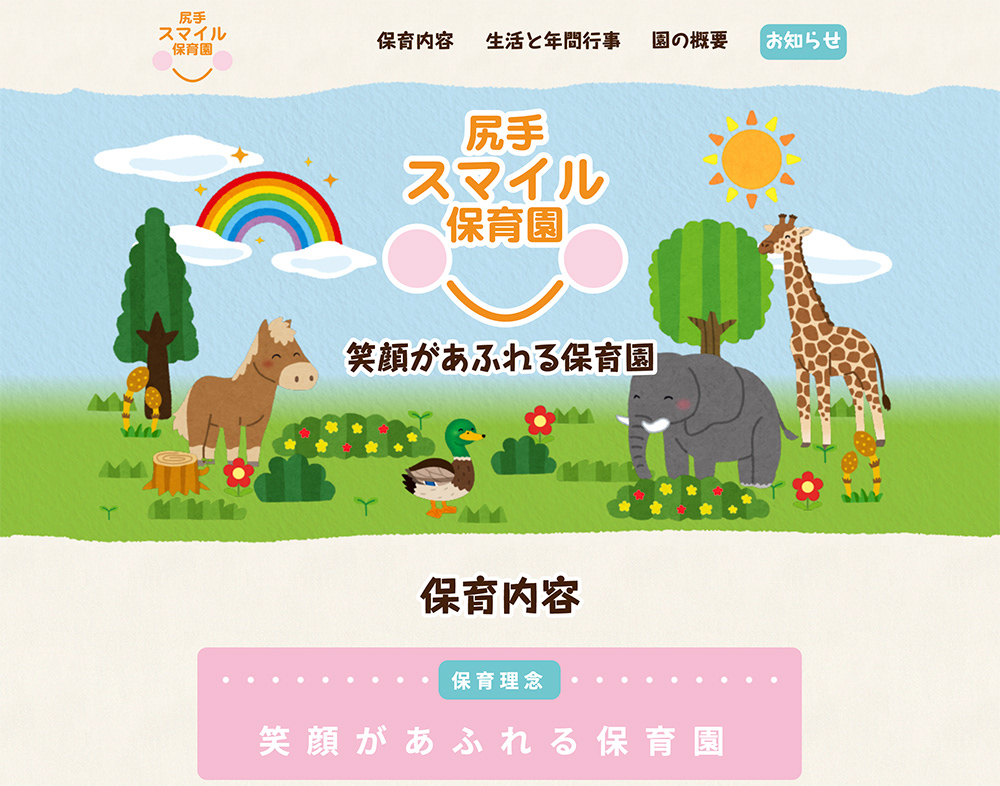
Task: Go to 生活と年間行事 page
Action: coord(552,41)
